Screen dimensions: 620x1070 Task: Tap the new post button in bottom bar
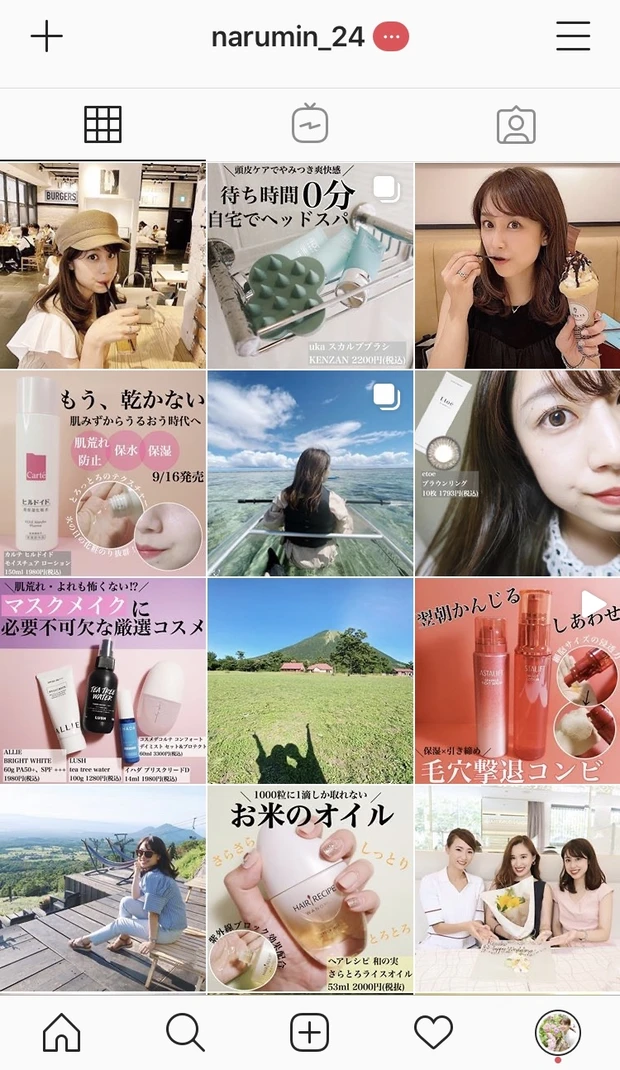pyautogui.click(x=310, y=1032)
